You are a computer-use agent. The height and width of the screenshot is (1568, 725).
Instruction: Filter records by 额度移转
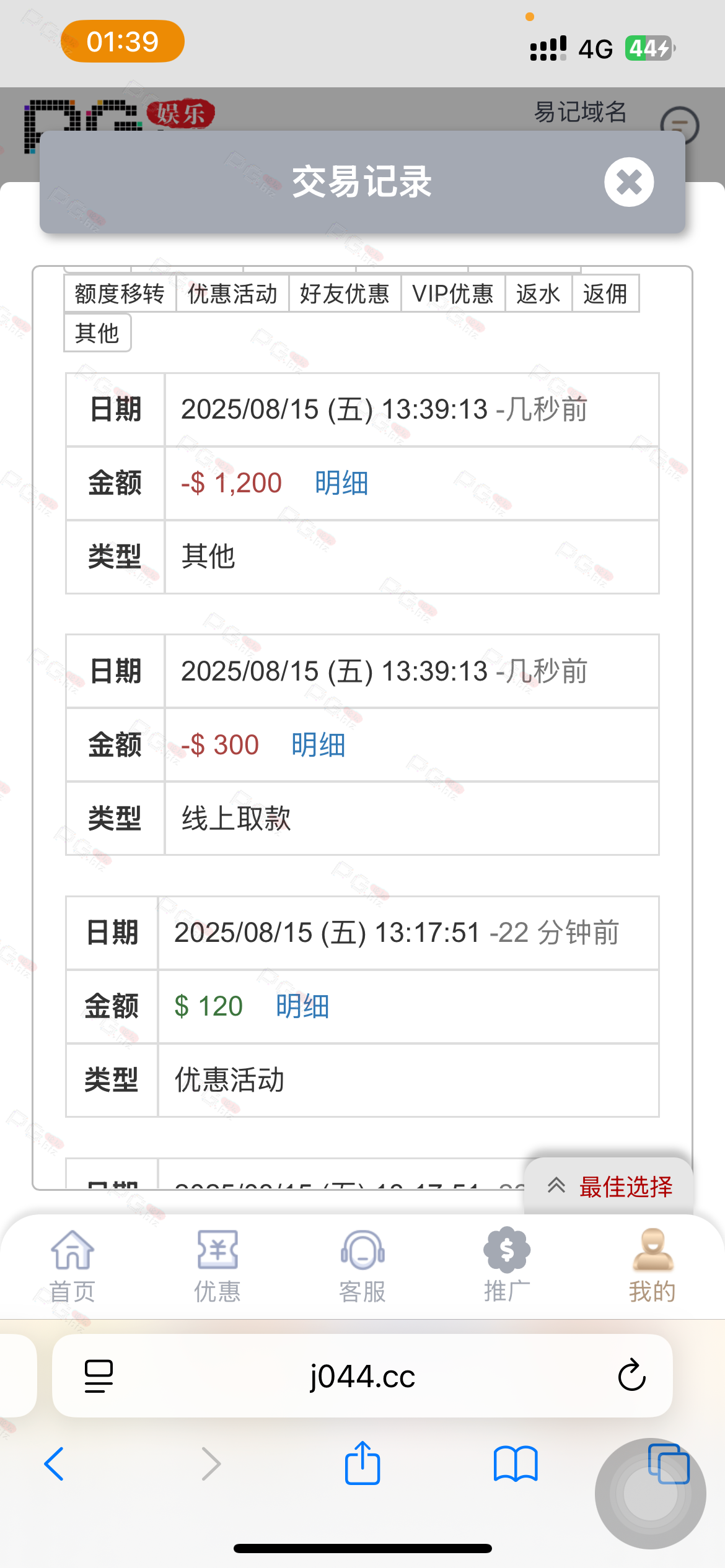(120, 294)
